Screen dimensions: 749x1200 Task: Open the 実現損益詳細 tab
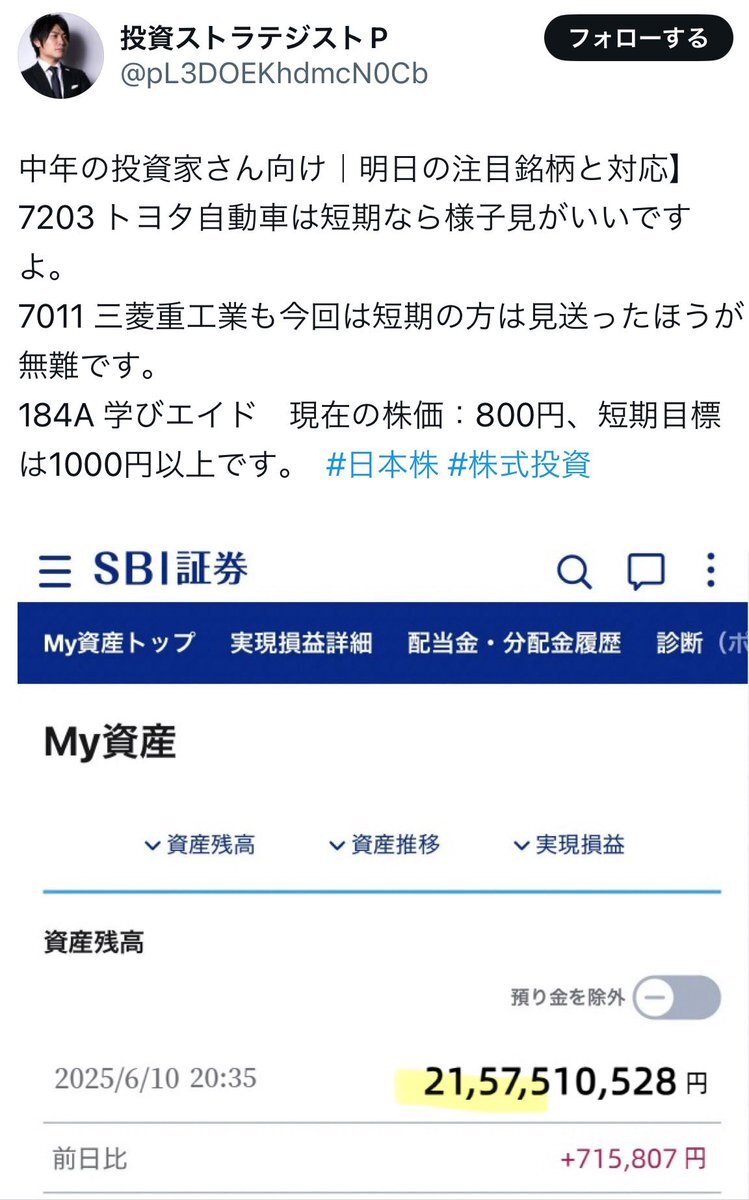[302, 643]
